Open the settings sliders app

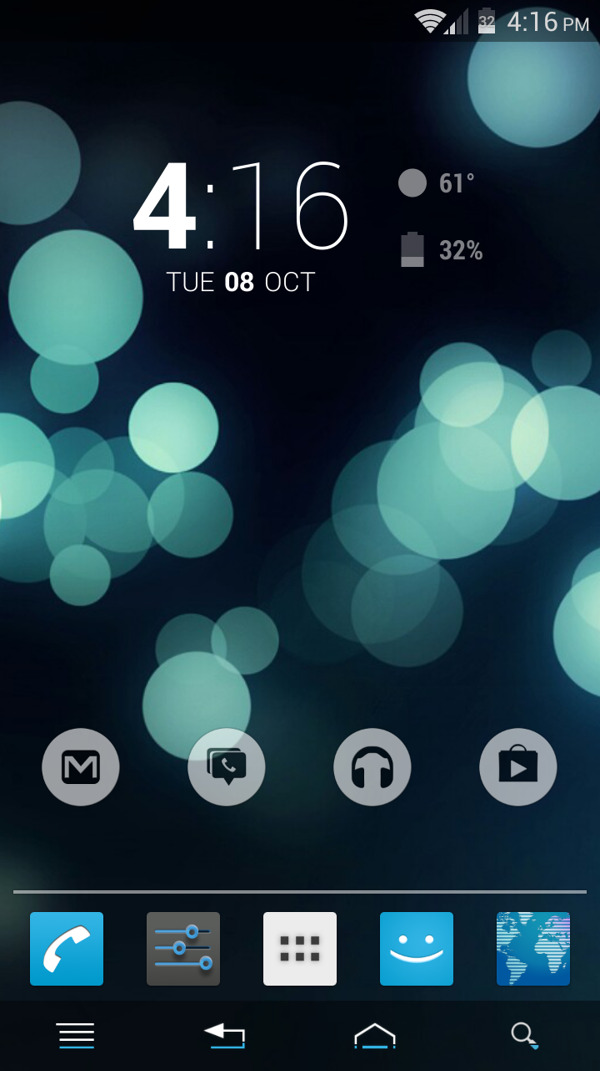[x=183, y=949]
